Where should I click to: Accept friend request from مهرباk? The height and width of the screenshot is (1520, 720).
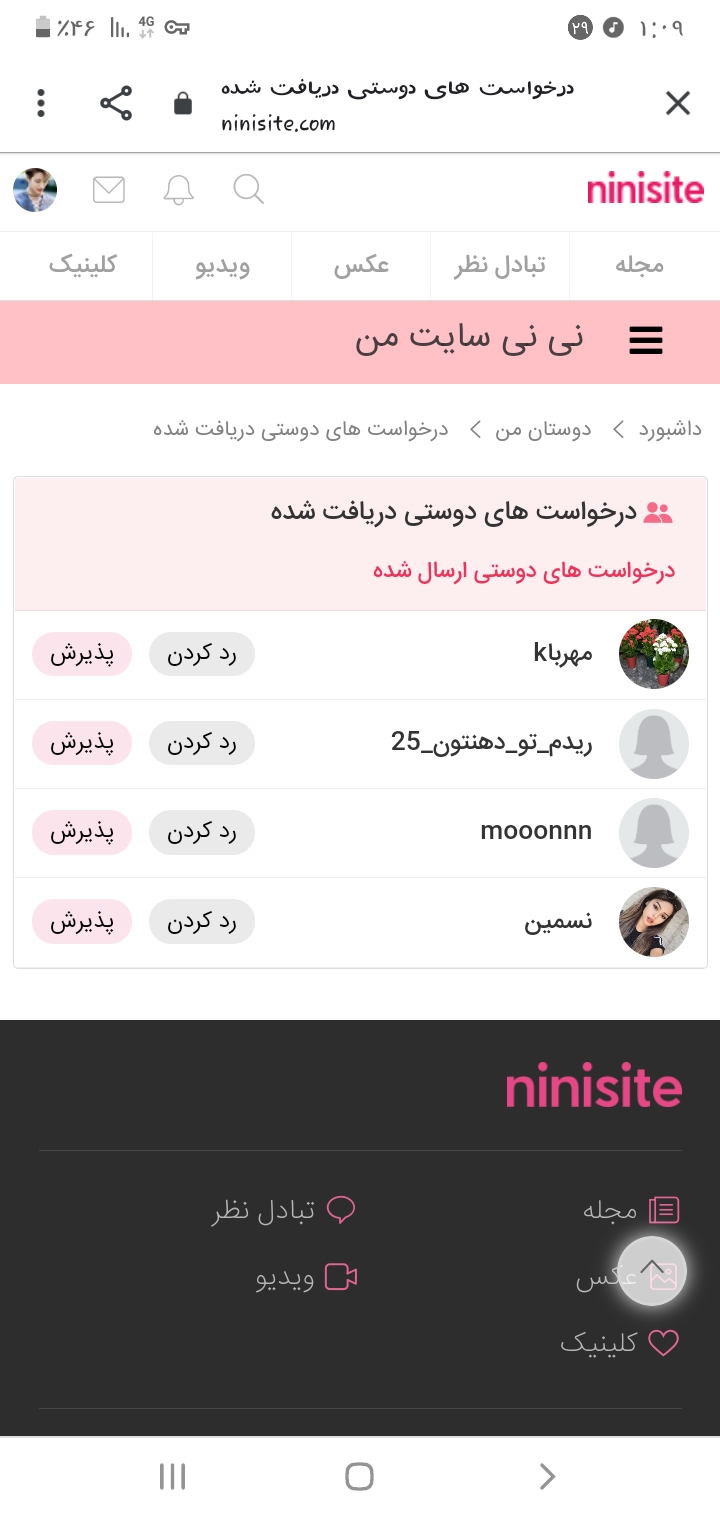coord(82,654)
